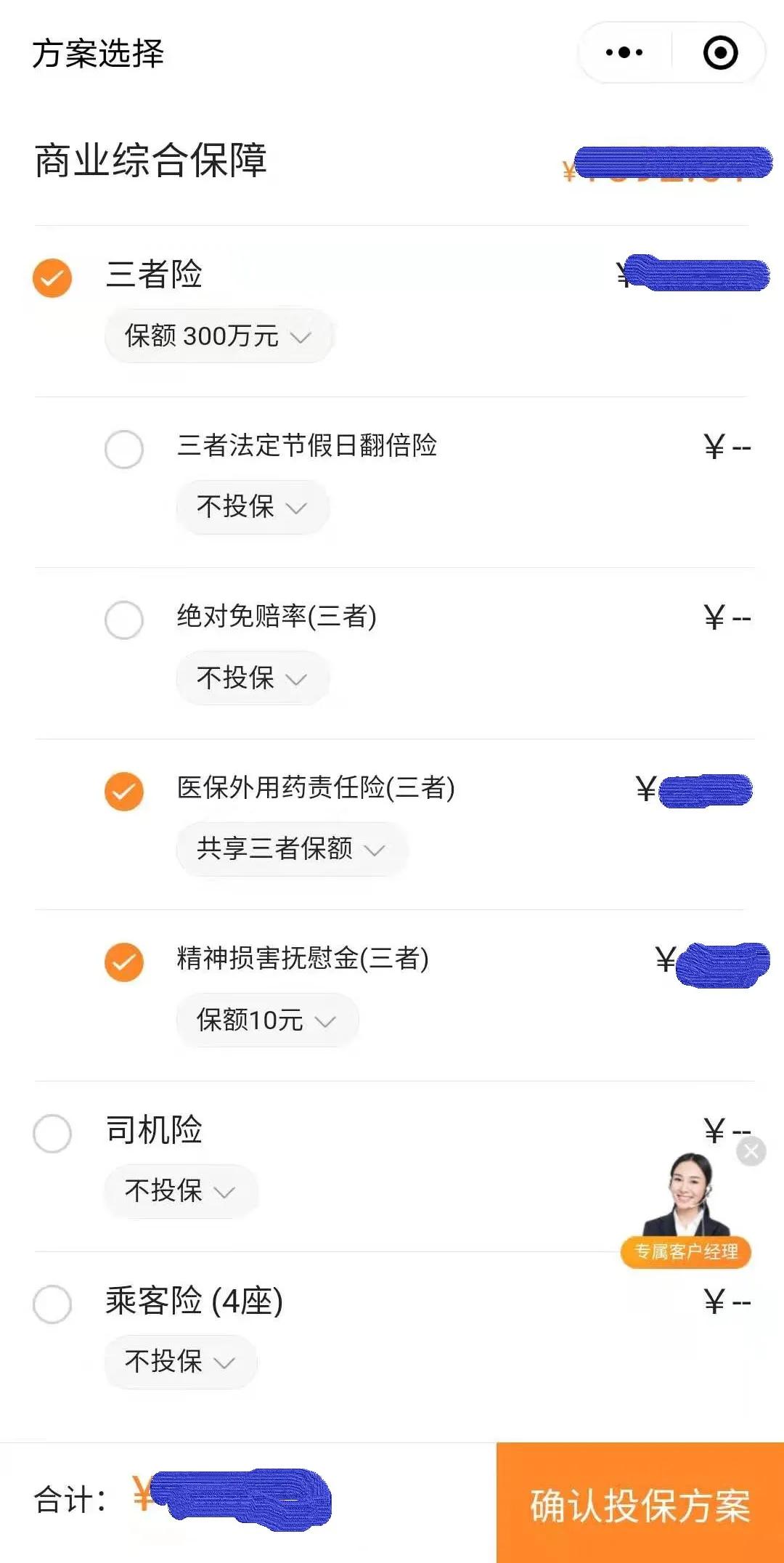Expand the 保额10元 dropdown
This screenshot has height=1563, width=784.
tap(266, 1020)
